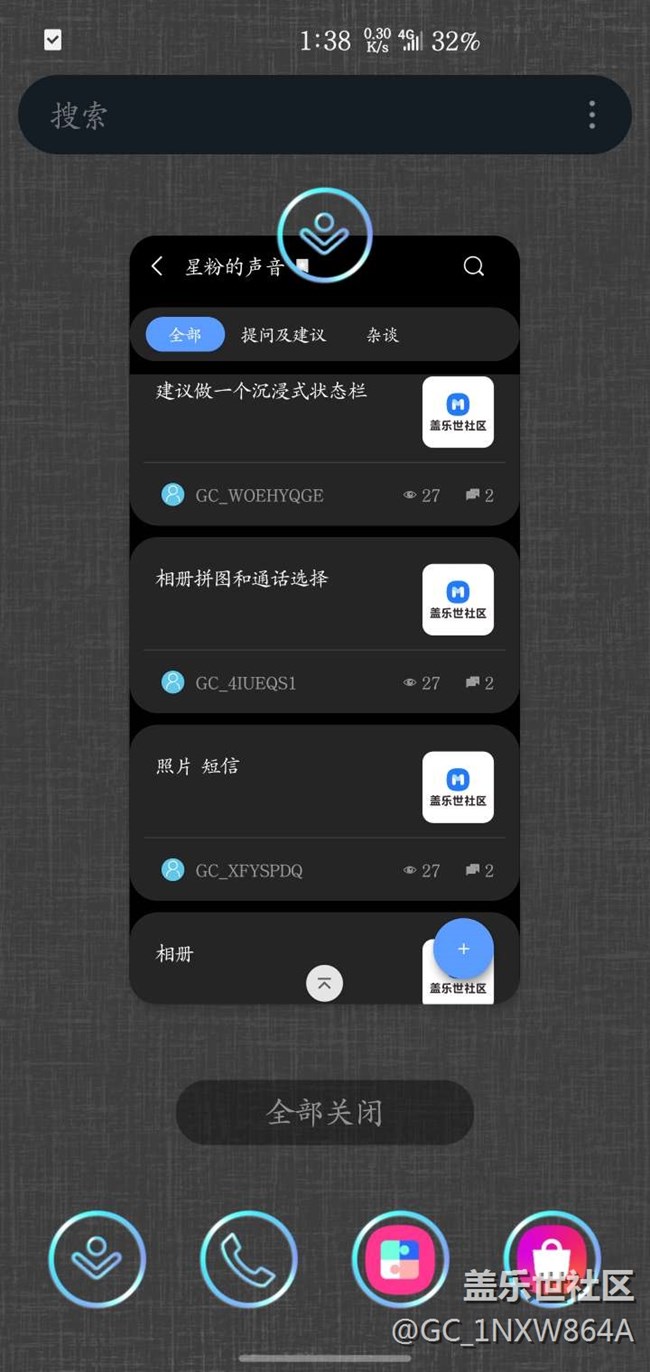Open the three-dot overflow menu

point(592,115)
